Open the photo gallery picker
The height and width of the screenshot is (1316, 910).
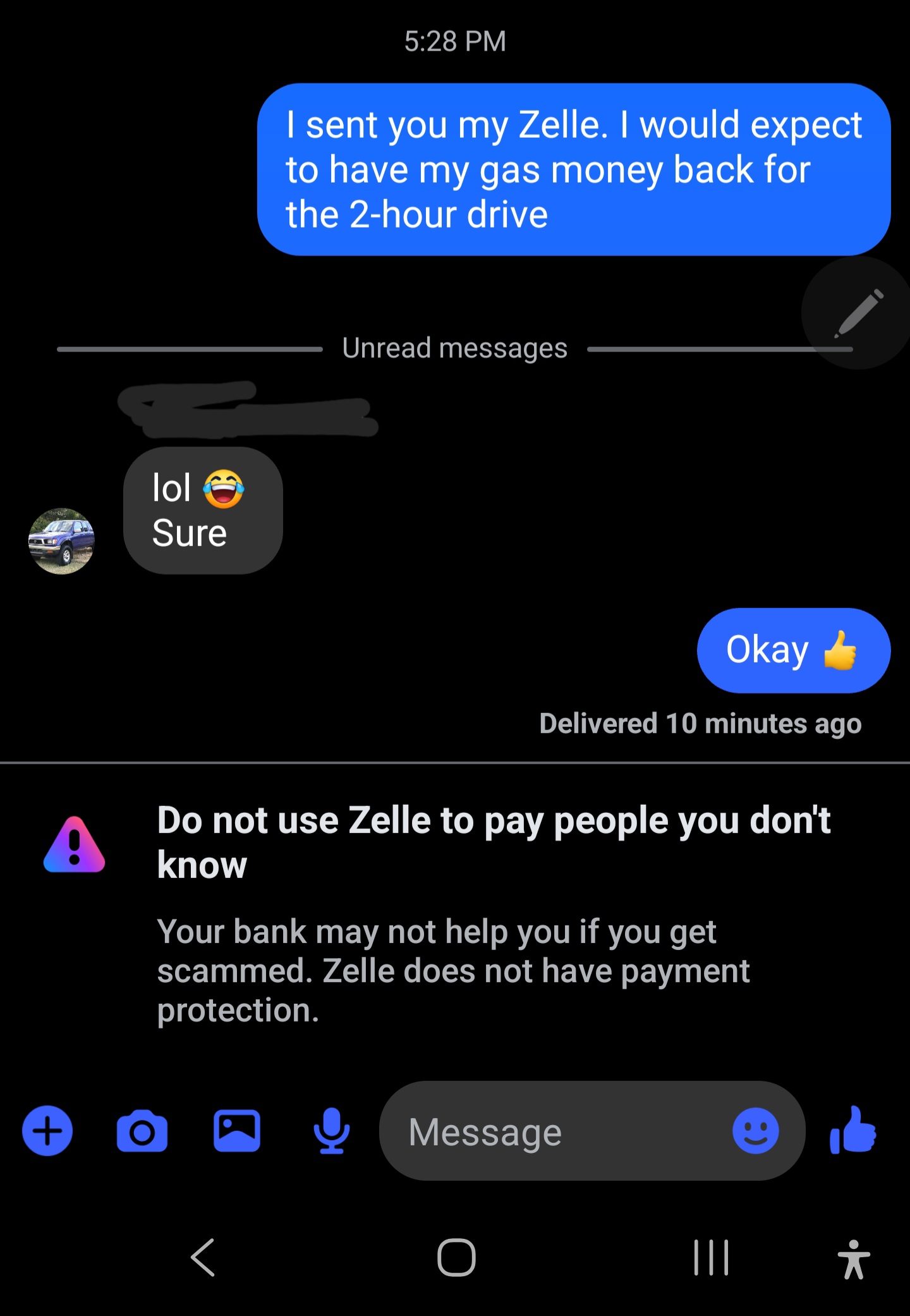(236, 1131)
